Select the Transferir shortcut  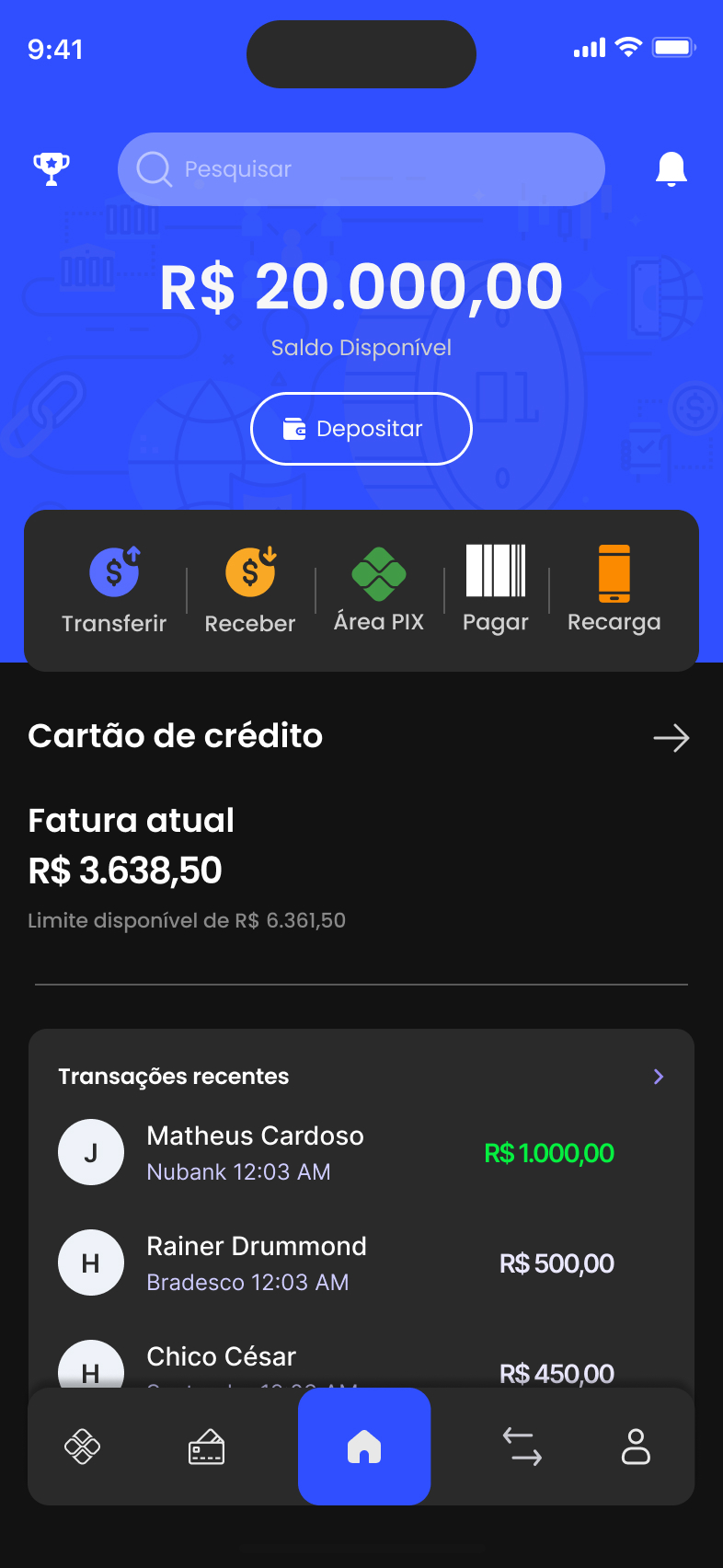click(x=114, y=590)
